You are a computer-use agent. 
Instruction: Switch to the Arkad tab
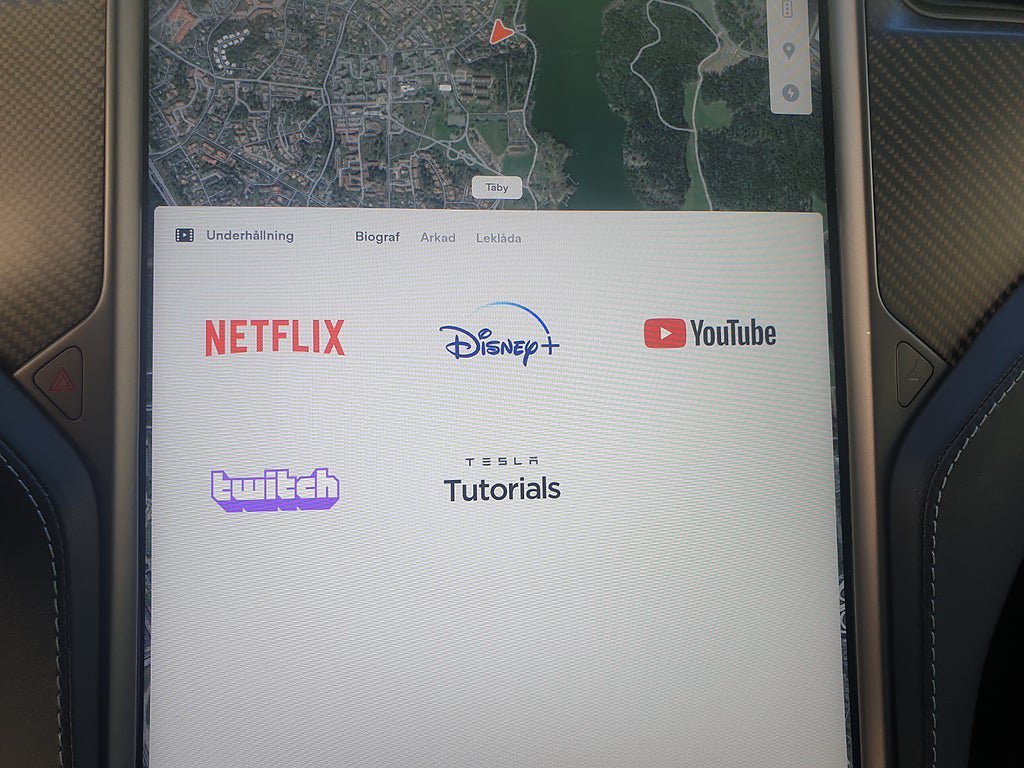(x=438, y=238)
